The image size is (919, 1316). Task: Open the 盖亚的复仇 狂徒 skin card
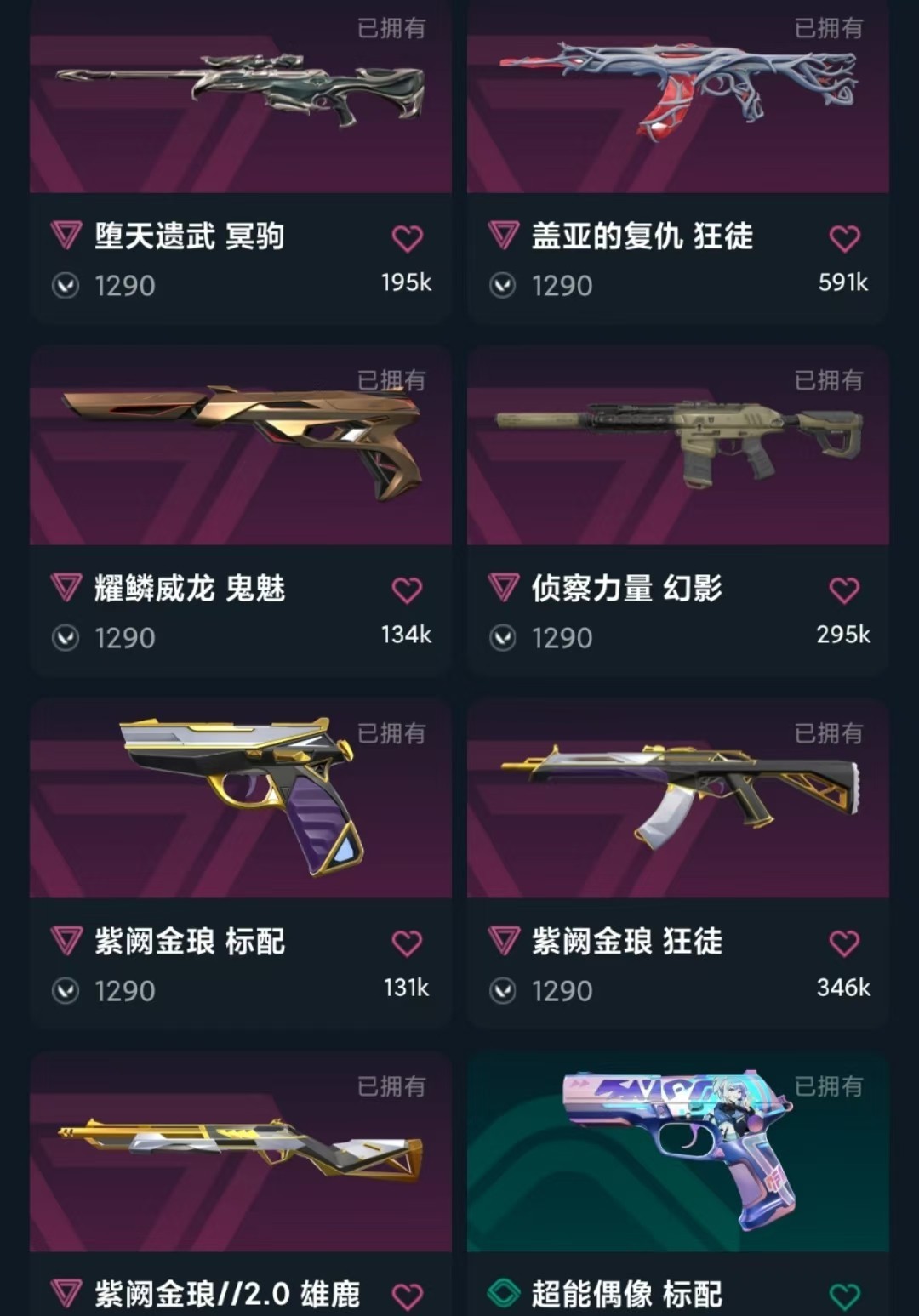[x=677, y=102]
